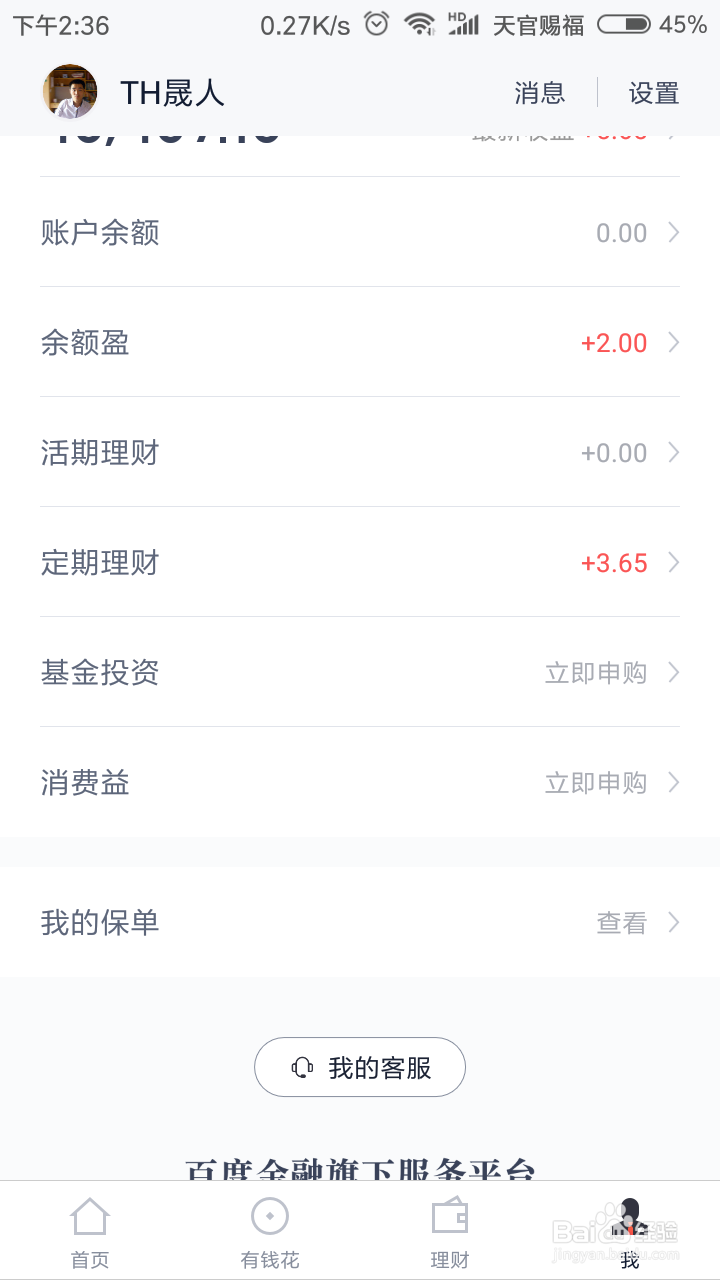Open 消息 messages
Screen dimensions: 720x1280
pyautogui.click(x=540, y=93)
